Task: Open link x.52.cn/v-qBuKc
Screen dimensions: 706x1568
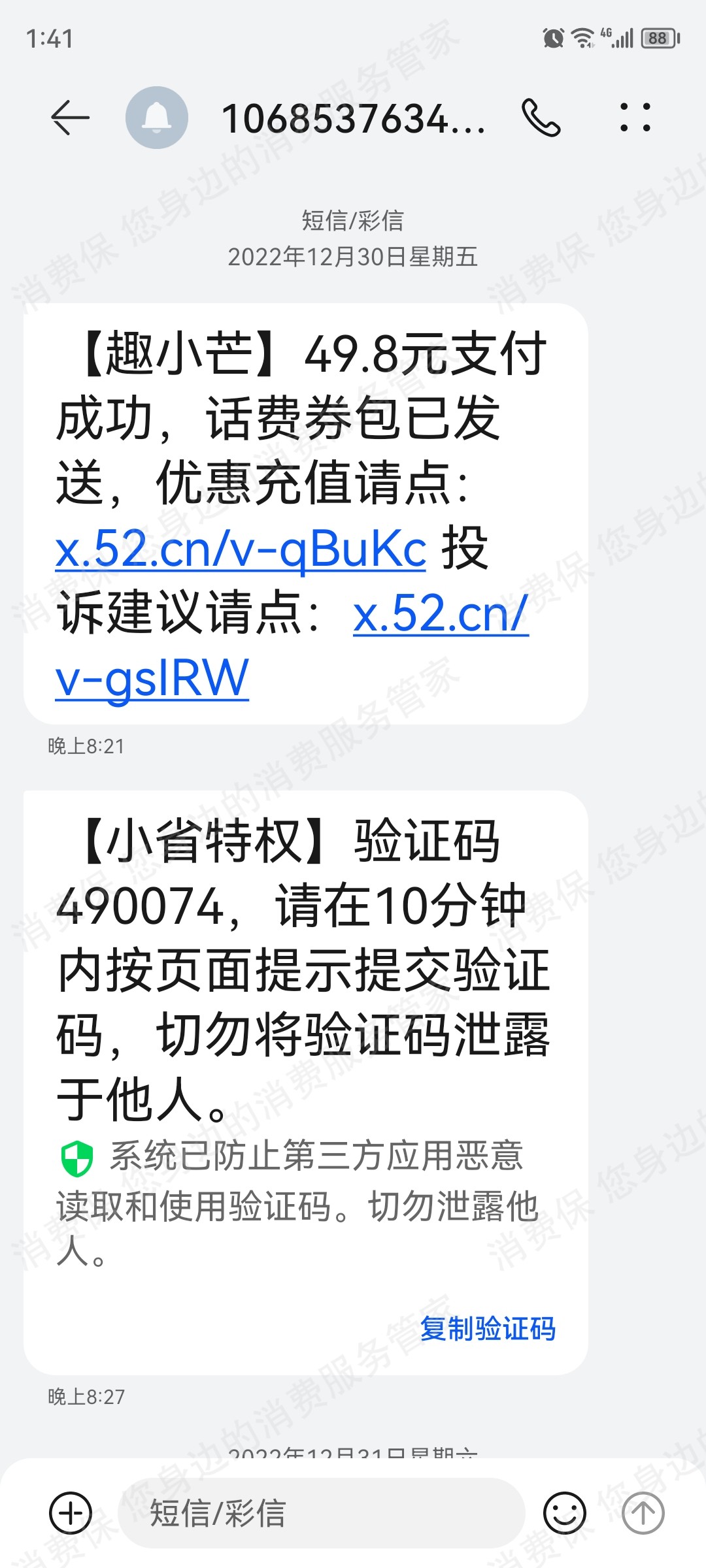Action: coord(241,549)
